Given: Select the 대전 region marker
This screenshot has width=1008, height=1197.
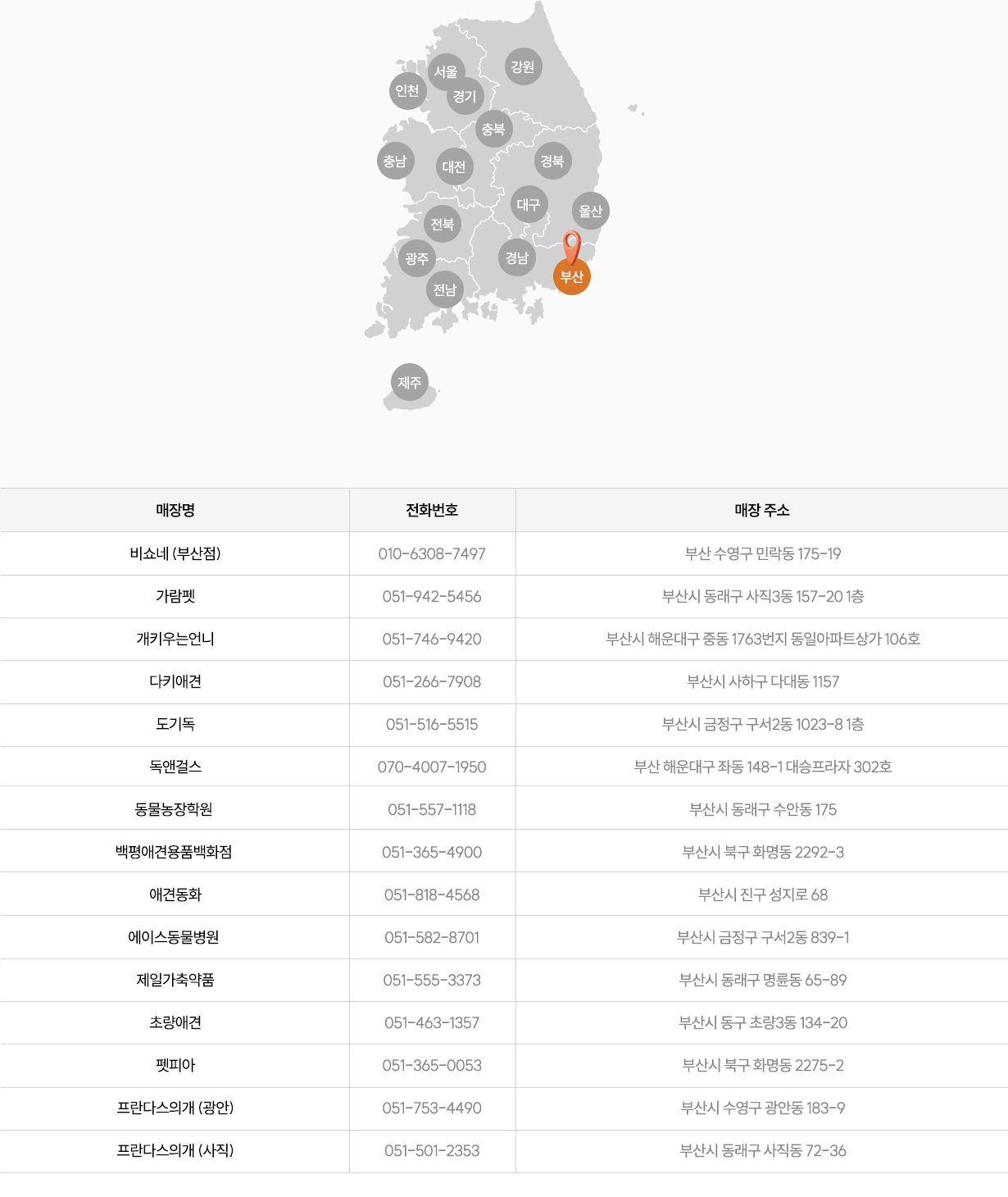Looking at the screenshot, I should point(454,166).
